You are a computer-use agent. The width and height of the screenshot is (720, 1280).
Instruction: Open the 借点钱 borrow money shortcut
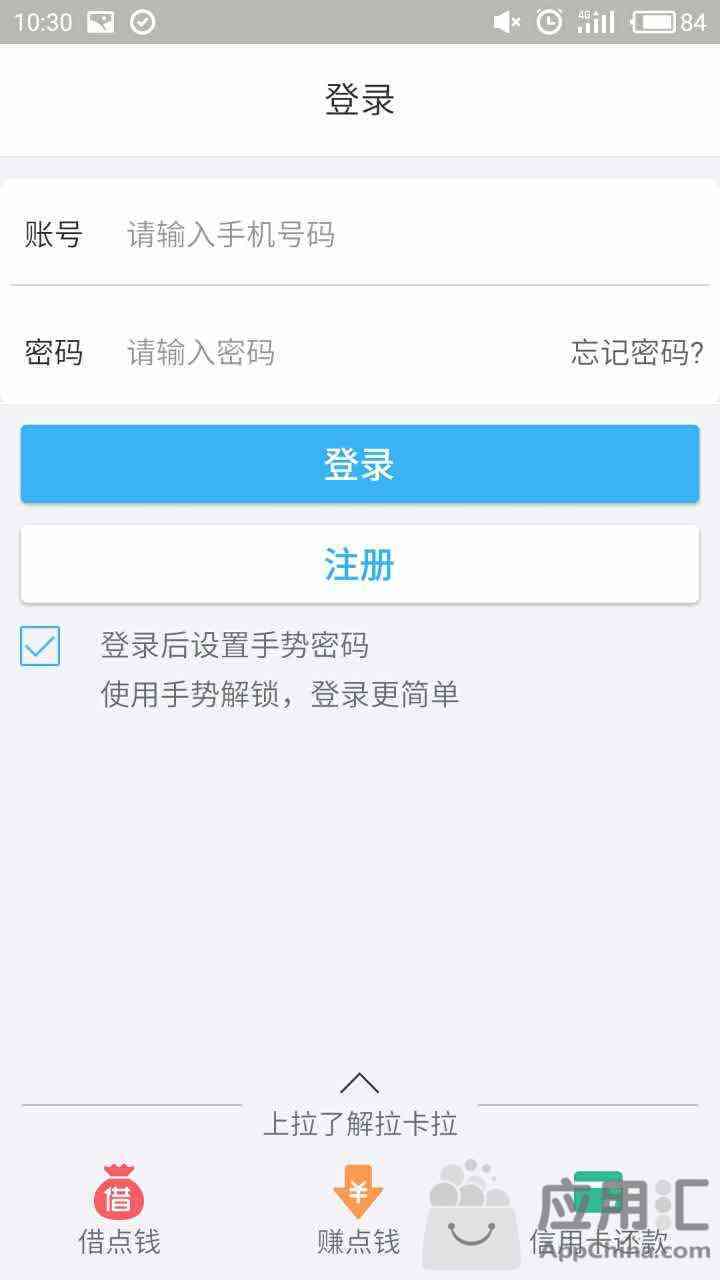pos(119,1210)
